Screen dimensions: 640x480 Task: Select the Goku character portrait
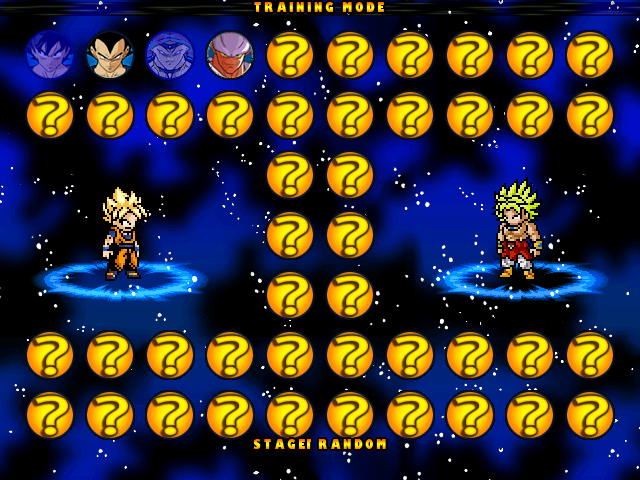pos(50,55)
